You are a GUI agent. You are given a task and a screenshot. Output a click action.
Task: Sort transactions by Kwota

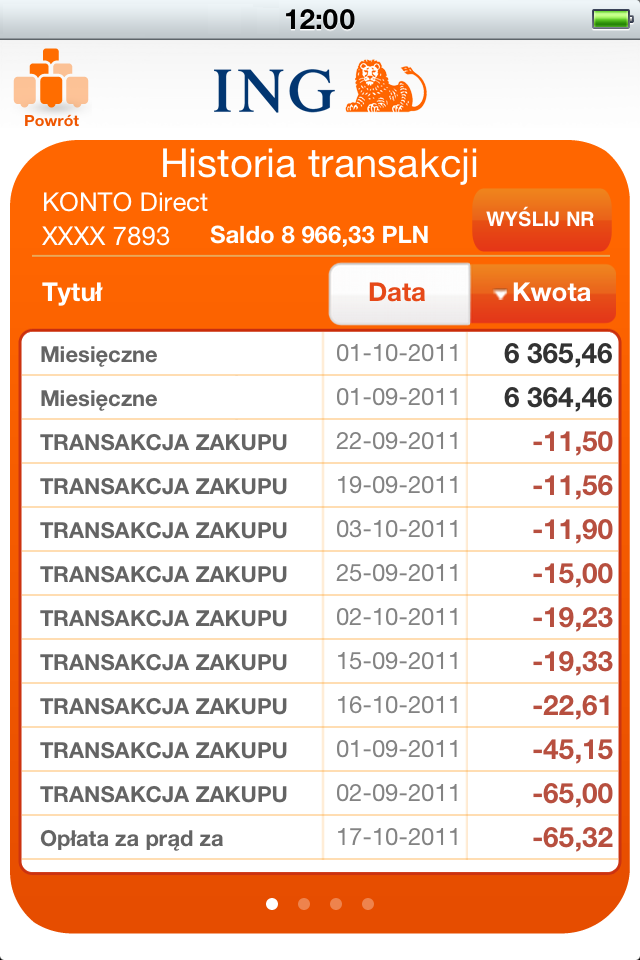pos(543,293)
